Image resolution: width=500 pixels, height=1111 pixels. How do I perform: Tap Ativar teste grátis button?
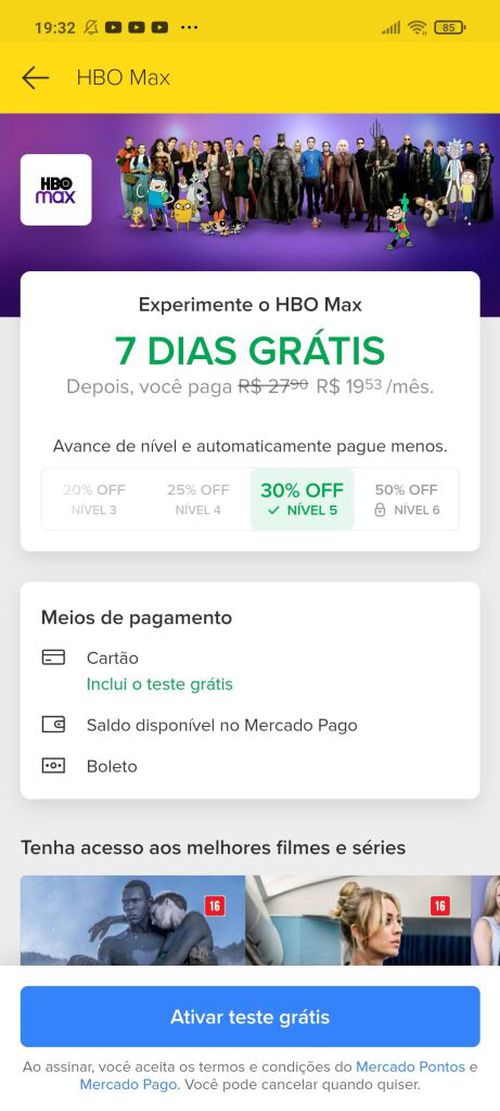tap(250, 1017)
